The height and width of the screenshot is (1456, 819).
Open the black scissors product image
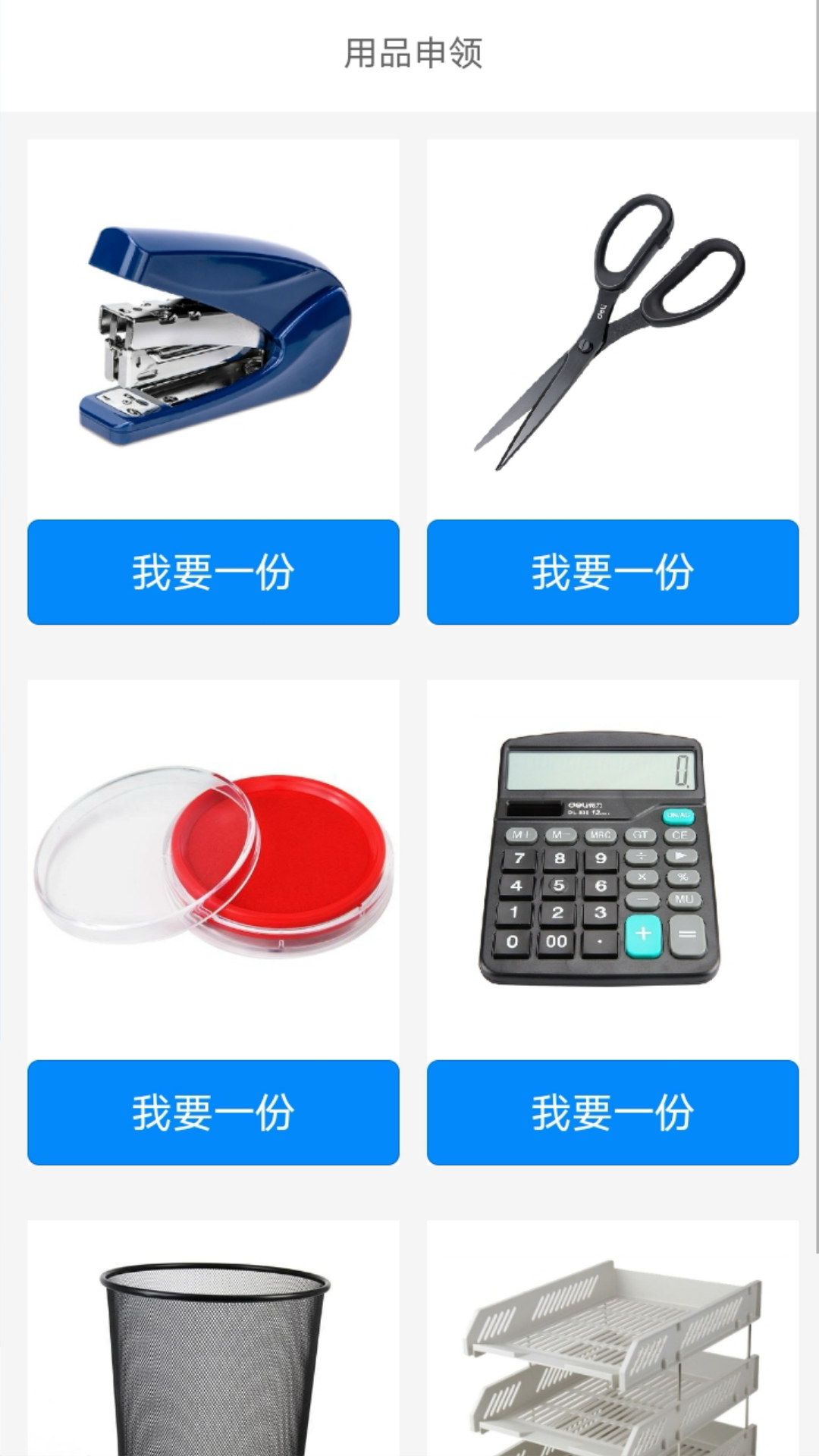tap(613, 330)
